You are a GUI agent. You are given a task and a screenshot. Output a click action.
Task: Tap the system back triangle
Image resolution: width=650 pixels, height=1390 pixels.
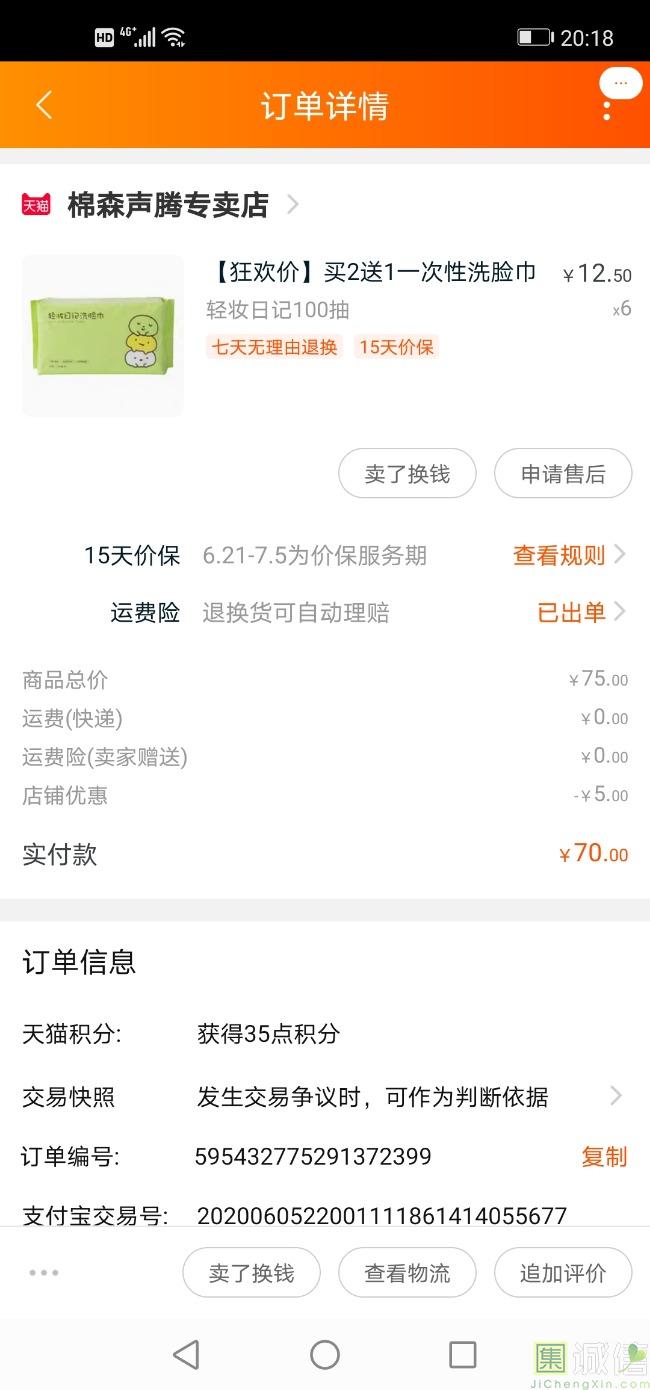(186, 1355)
